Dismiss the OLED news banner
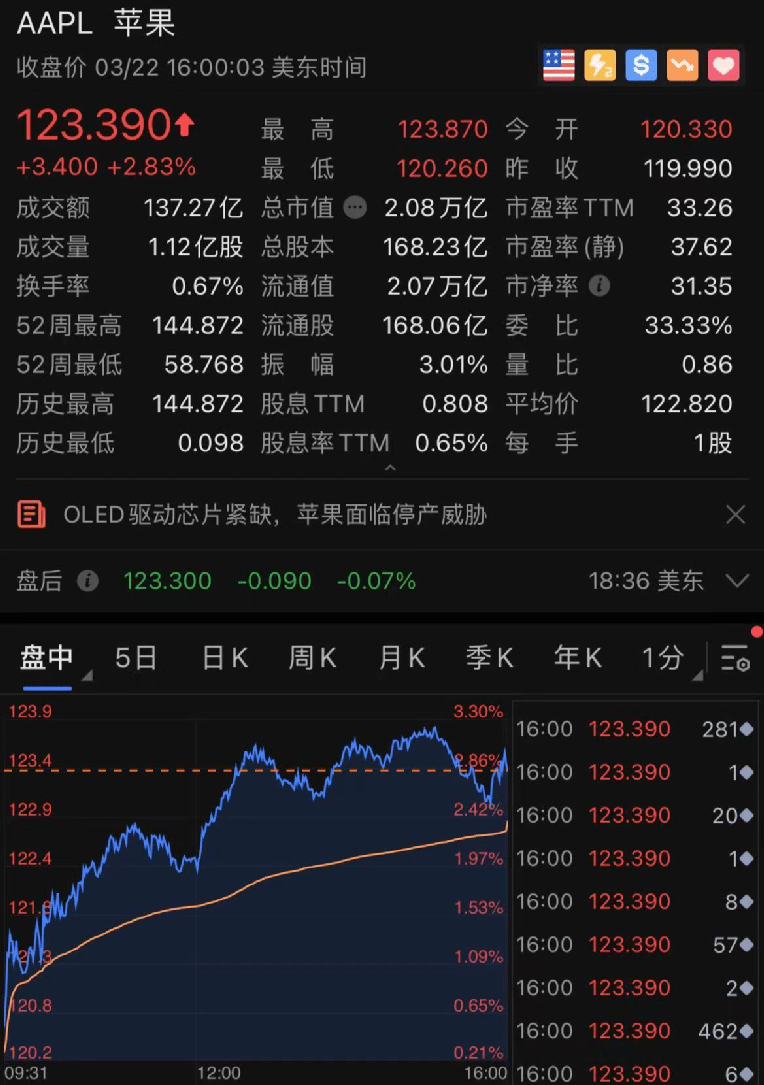 pyautogui.click(x=735, y=515)
